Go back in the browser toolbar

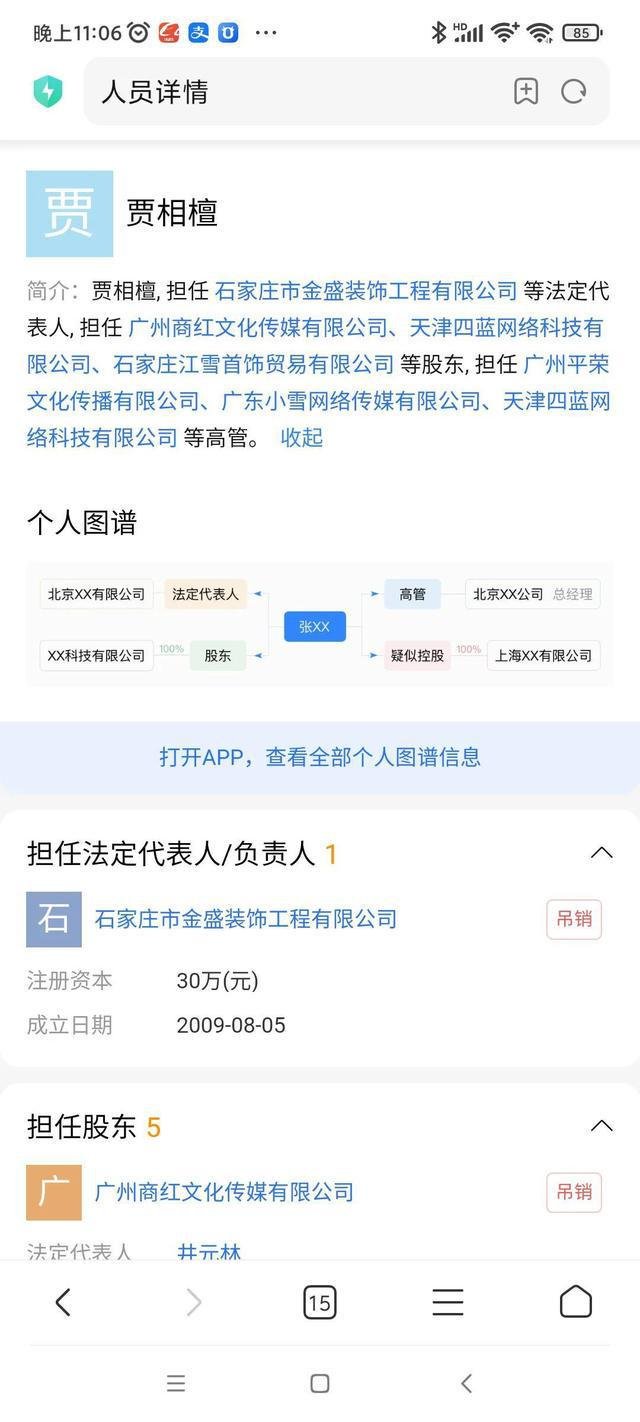tap(63, 1301)
